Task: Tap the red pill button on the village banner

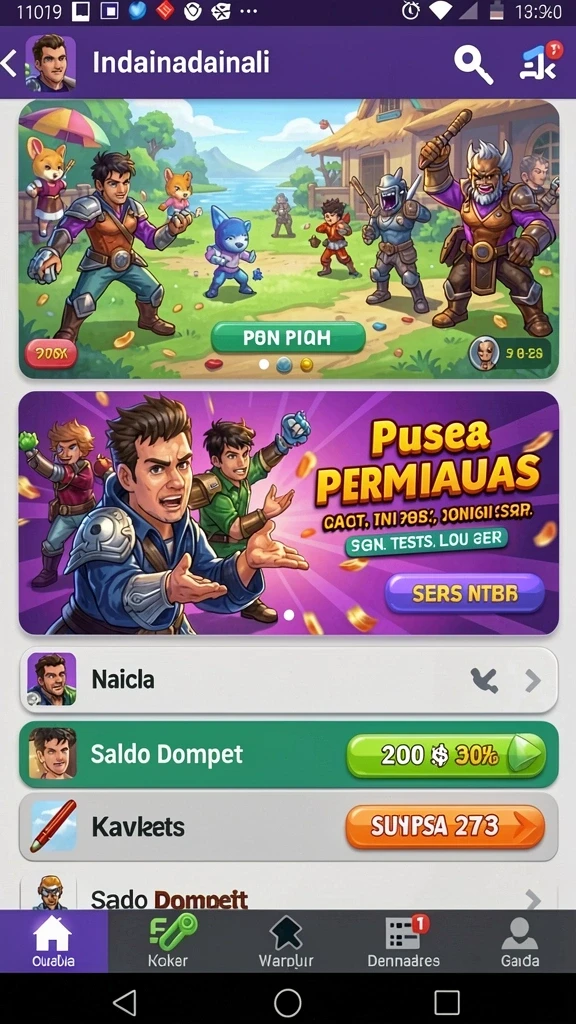Action: coord(51,355)
